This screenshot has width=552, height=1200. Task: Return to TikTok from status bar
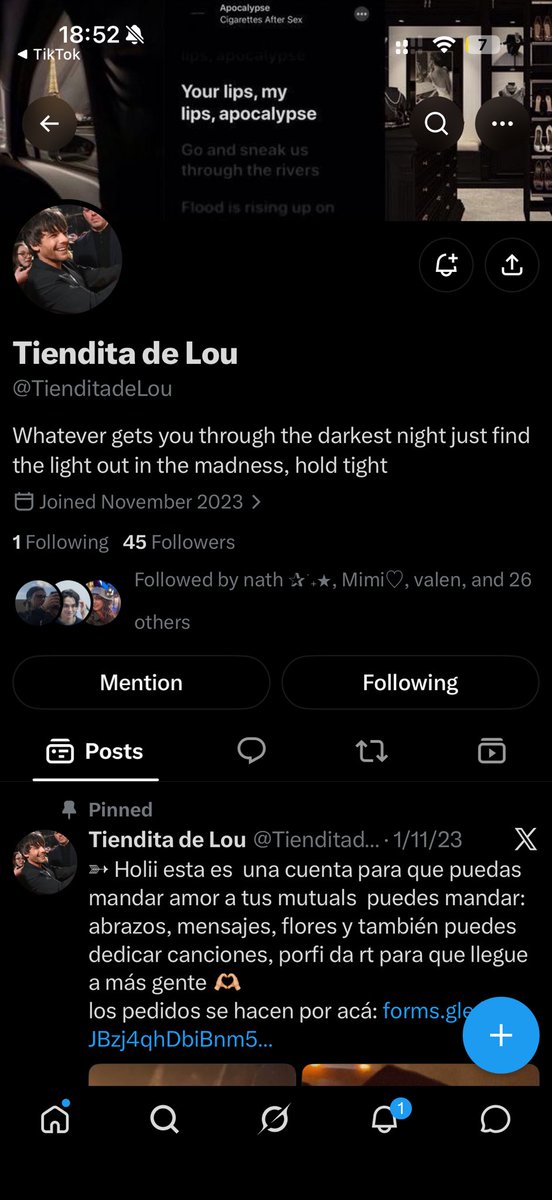pyautogui.click(x=50, y=55)
